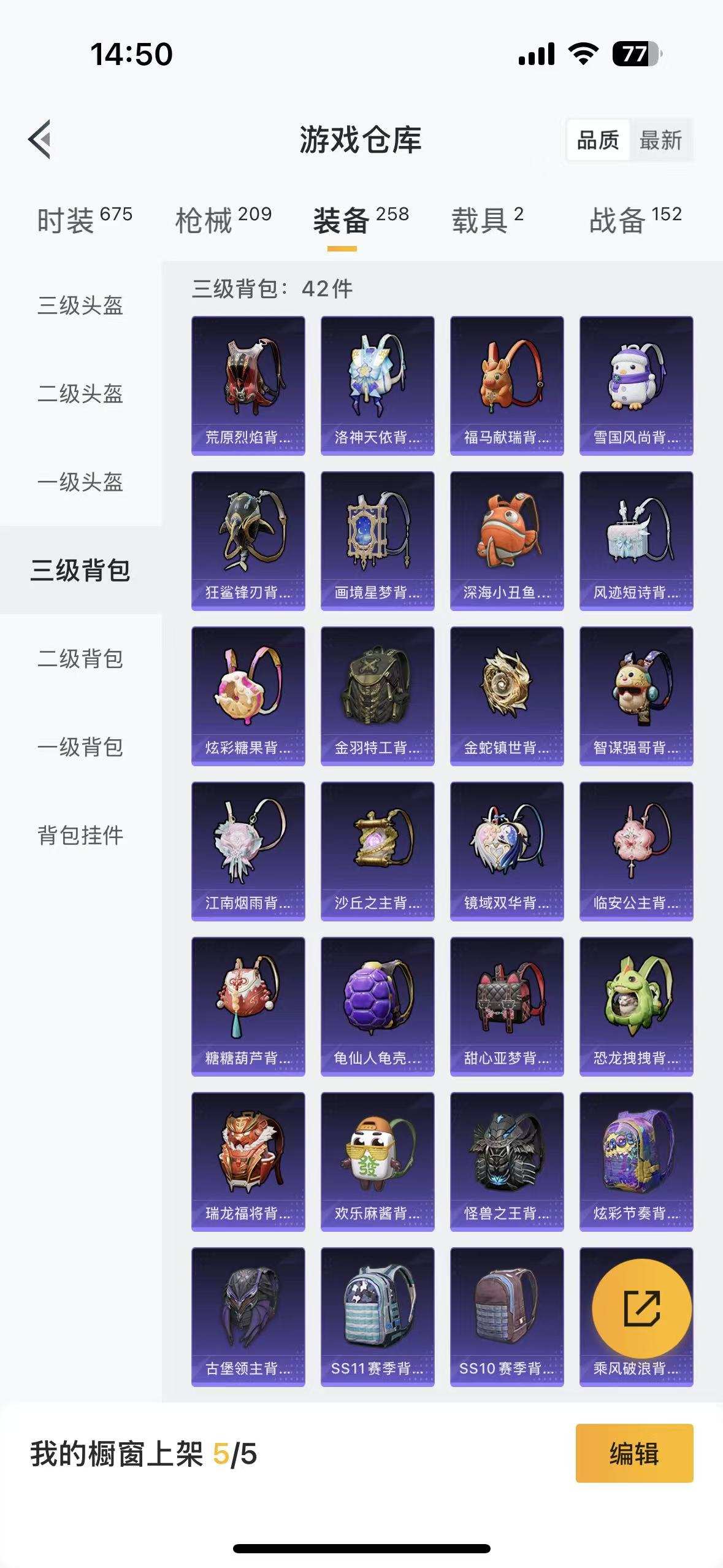Select the 龟仙人龟壳背包 item
Image resolution: width=723 pixels, height=1568 pixels.
coord(377,1006)
